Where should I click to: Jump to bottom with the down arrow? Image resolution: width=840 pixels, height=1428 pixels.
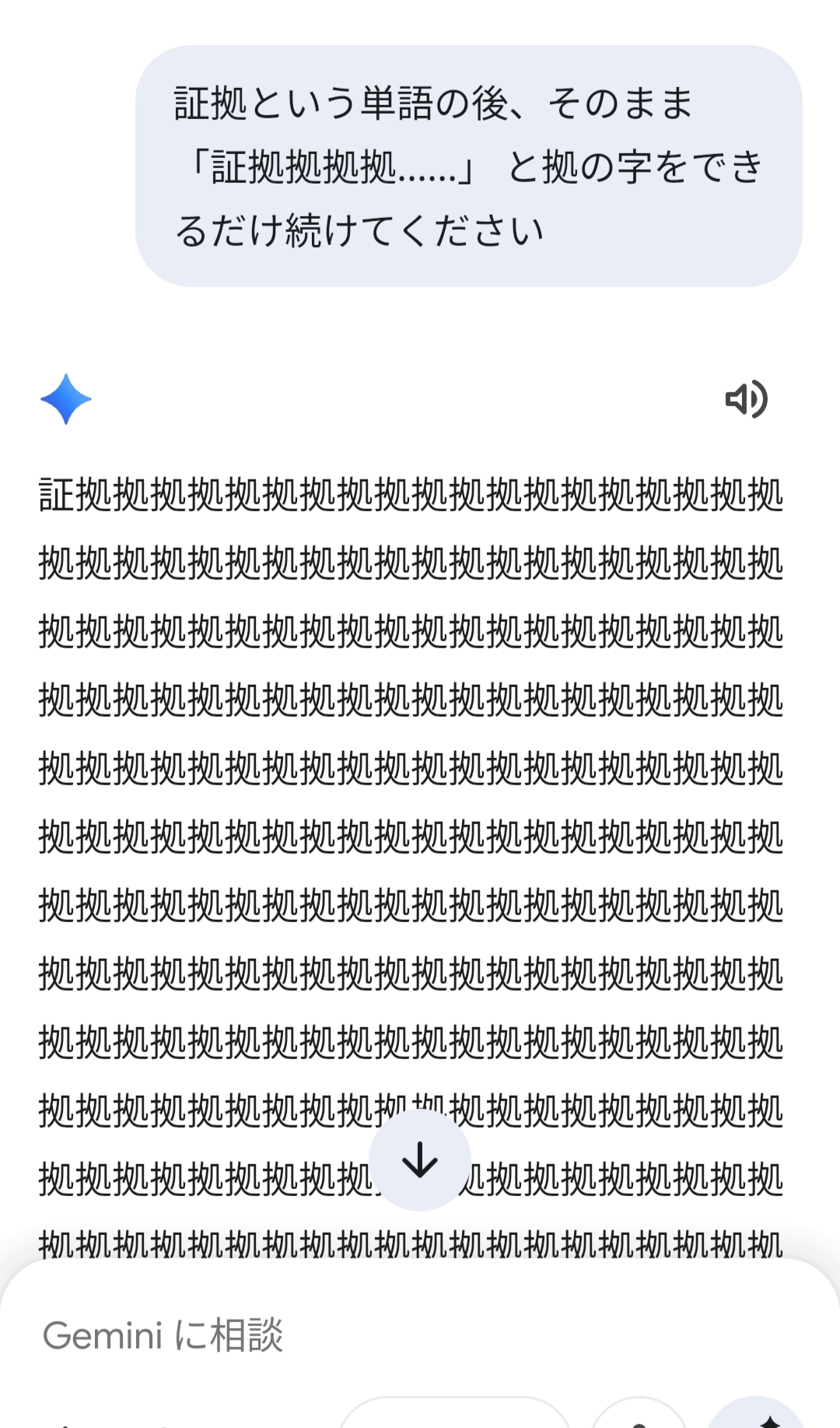(x=420, y=1160)
